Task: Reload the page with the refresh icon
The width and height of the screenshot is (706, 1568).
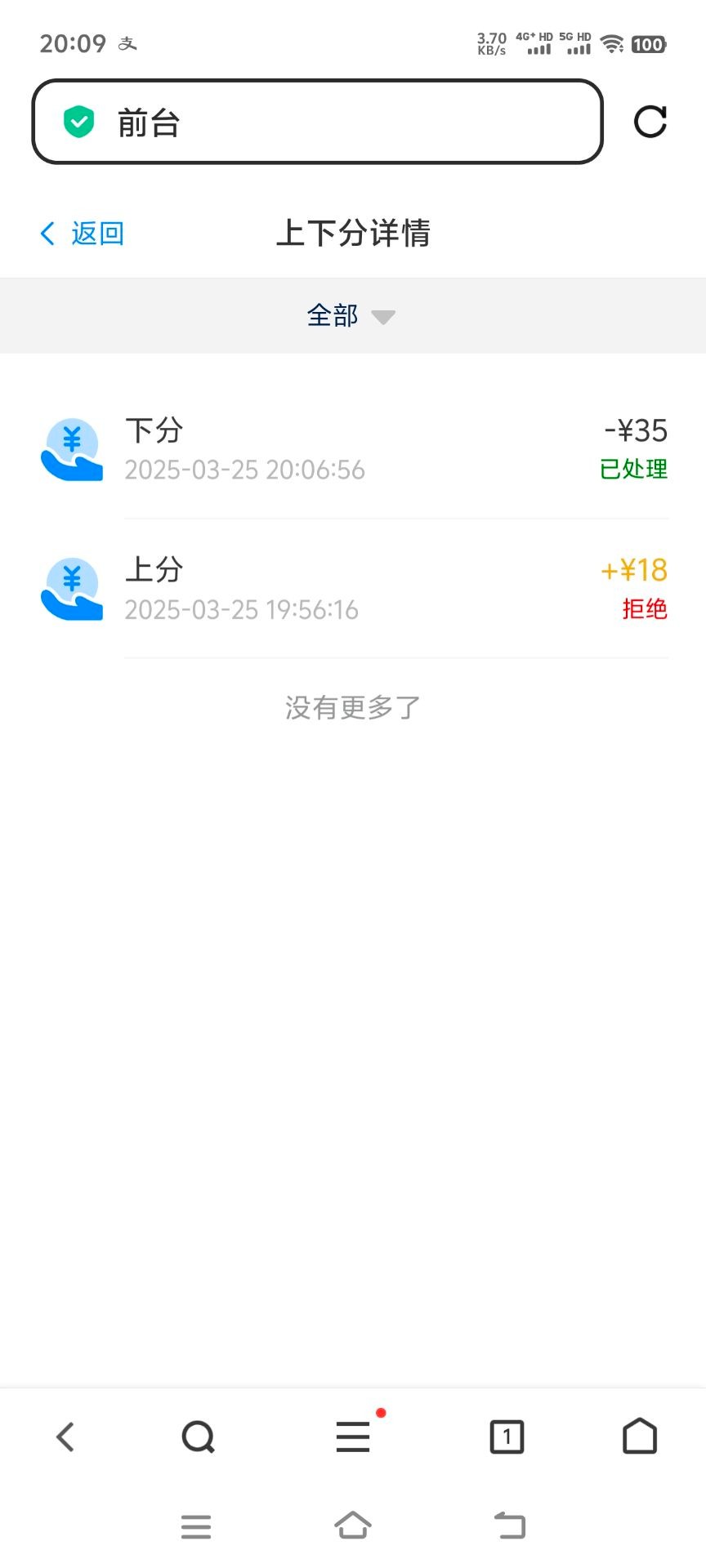Action: click(650, 122)
